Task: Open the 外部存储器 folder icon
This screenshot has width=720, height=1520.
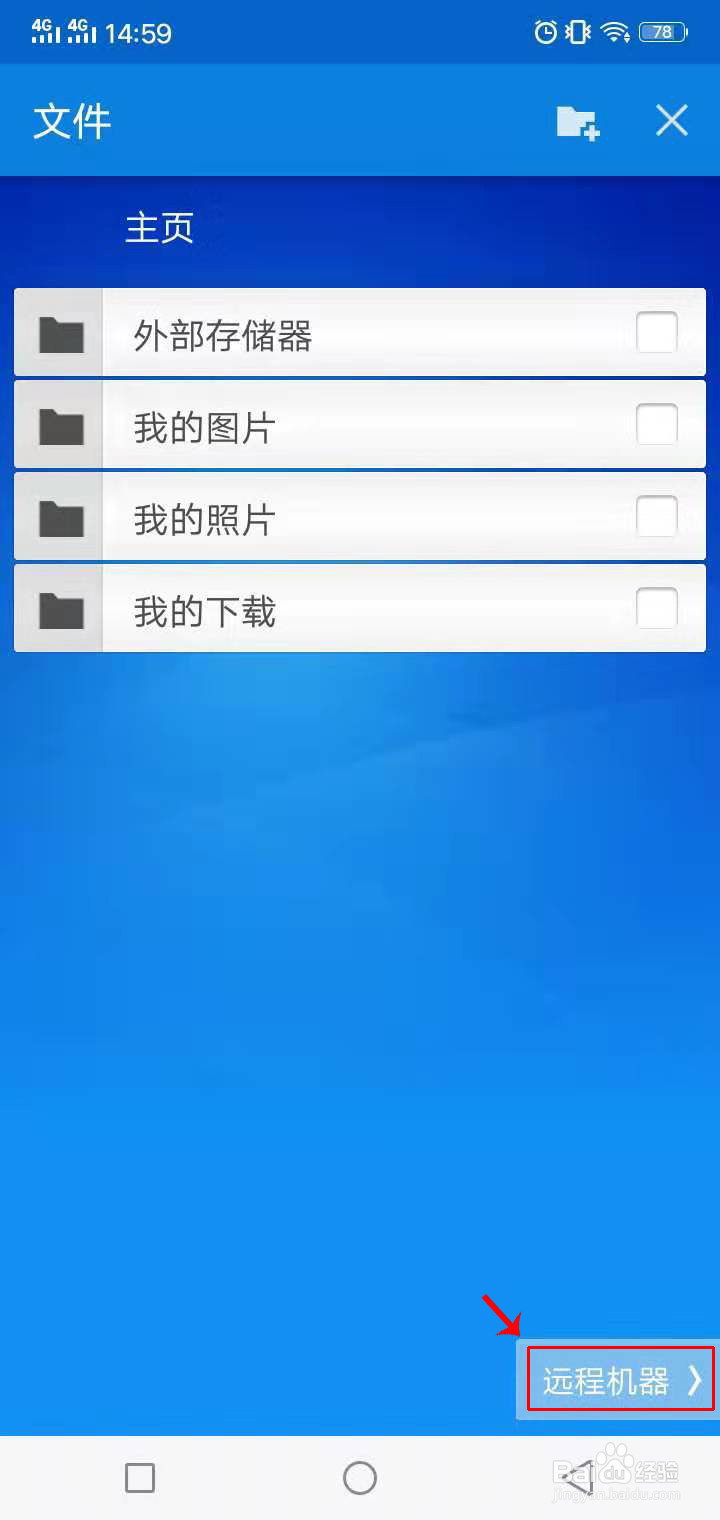Action: pos(58,333)
